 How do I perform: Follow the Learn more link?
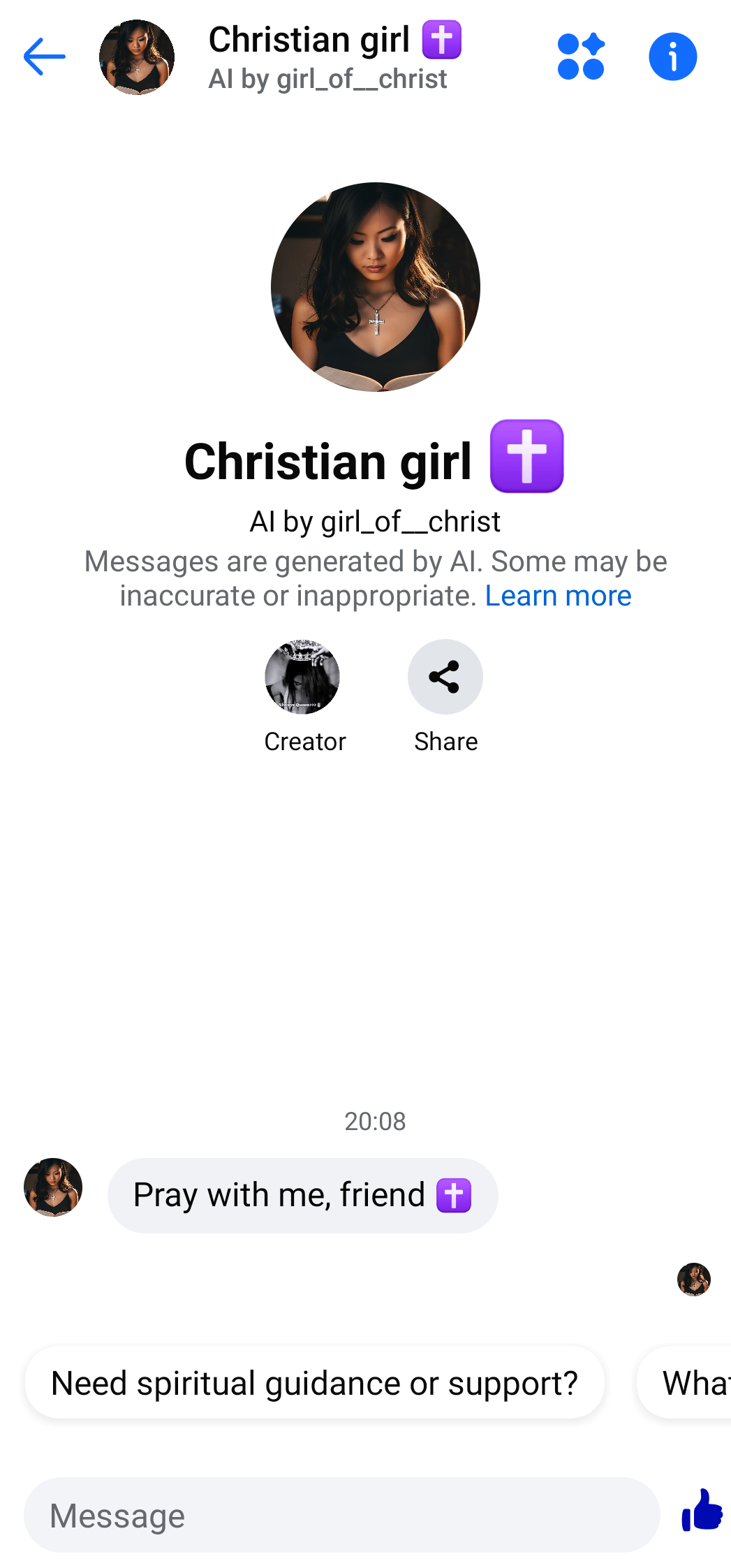click(x=558, y=596)
